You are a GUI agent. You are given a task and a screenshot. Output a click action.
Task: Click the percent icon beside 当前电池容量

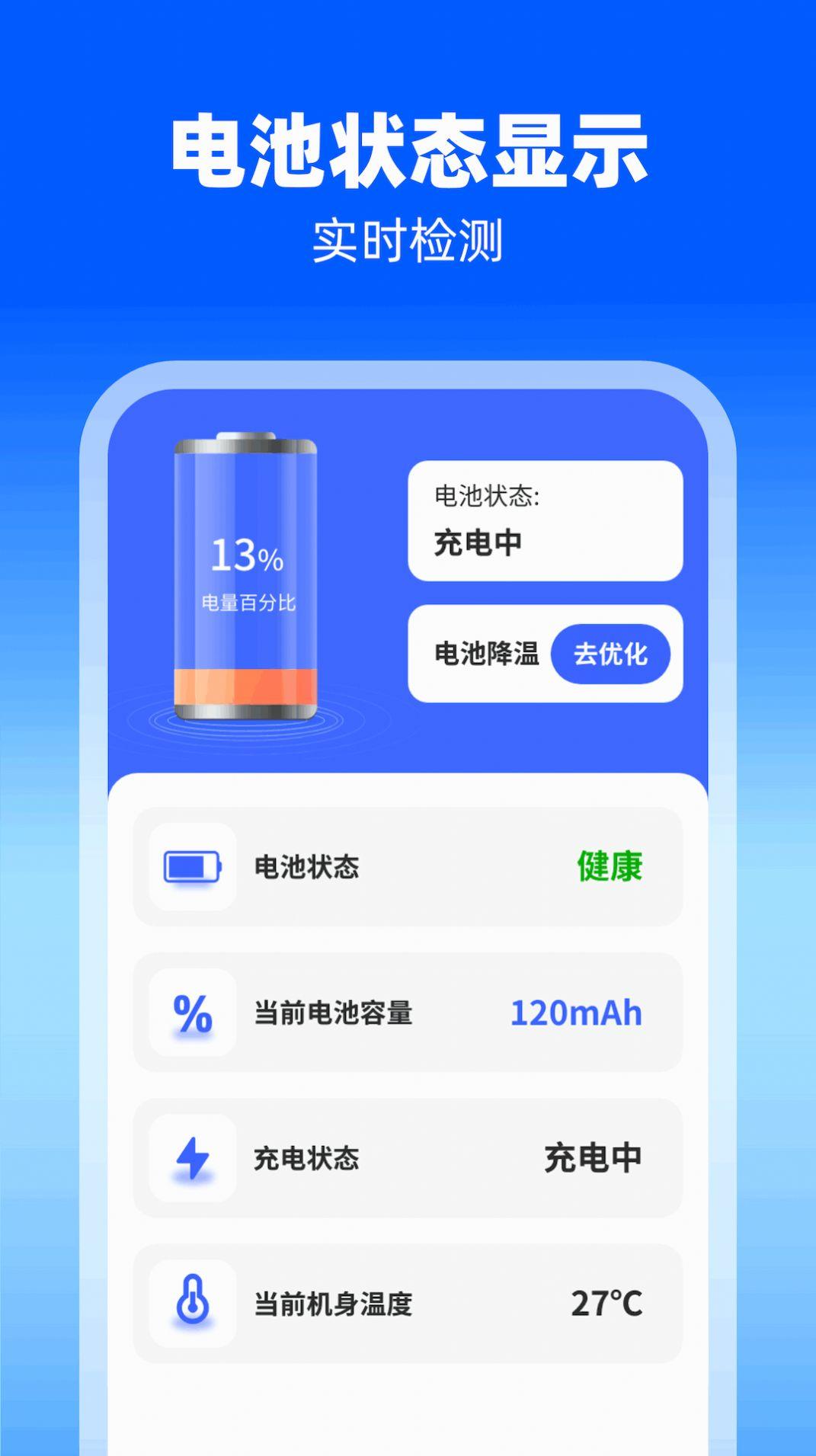[191, 1013]
